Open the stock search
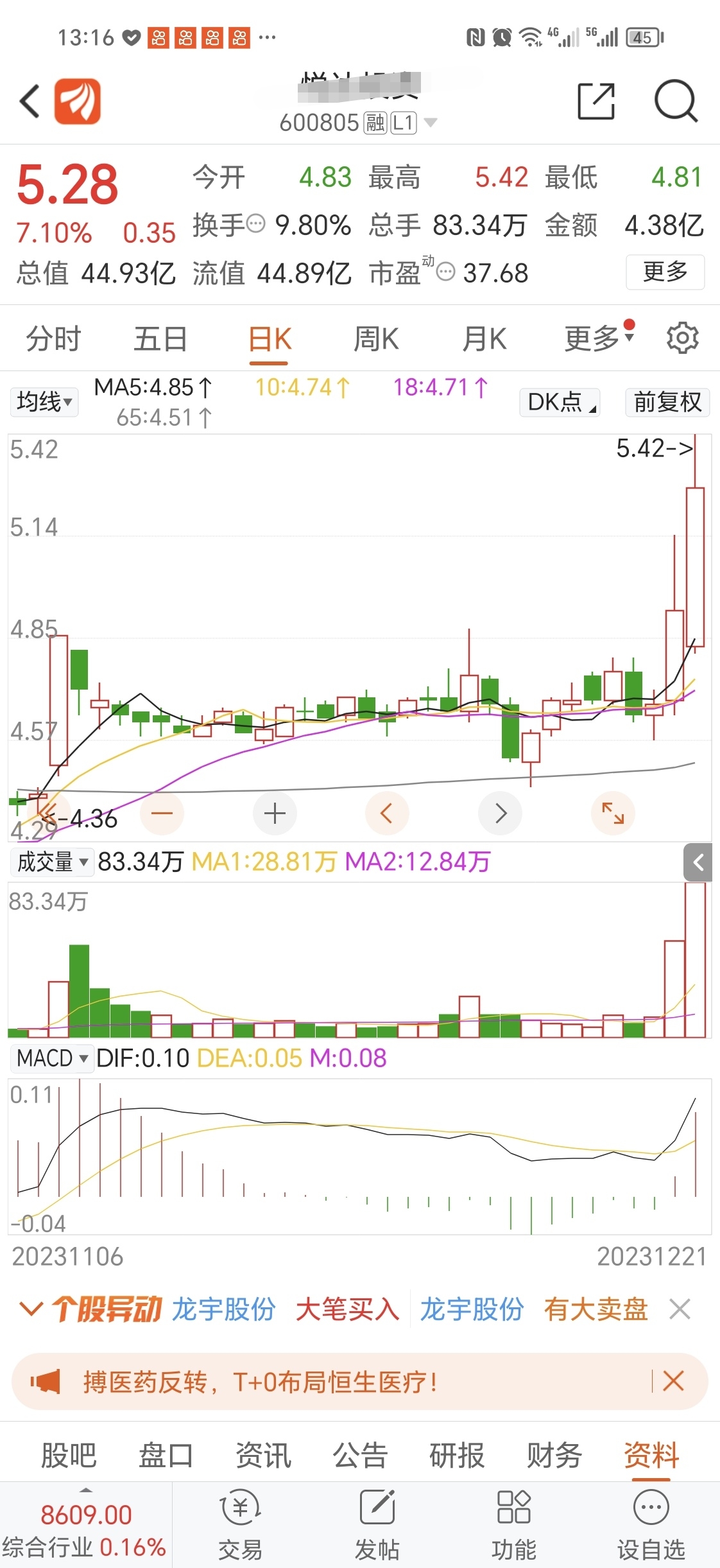 point(676,101)
